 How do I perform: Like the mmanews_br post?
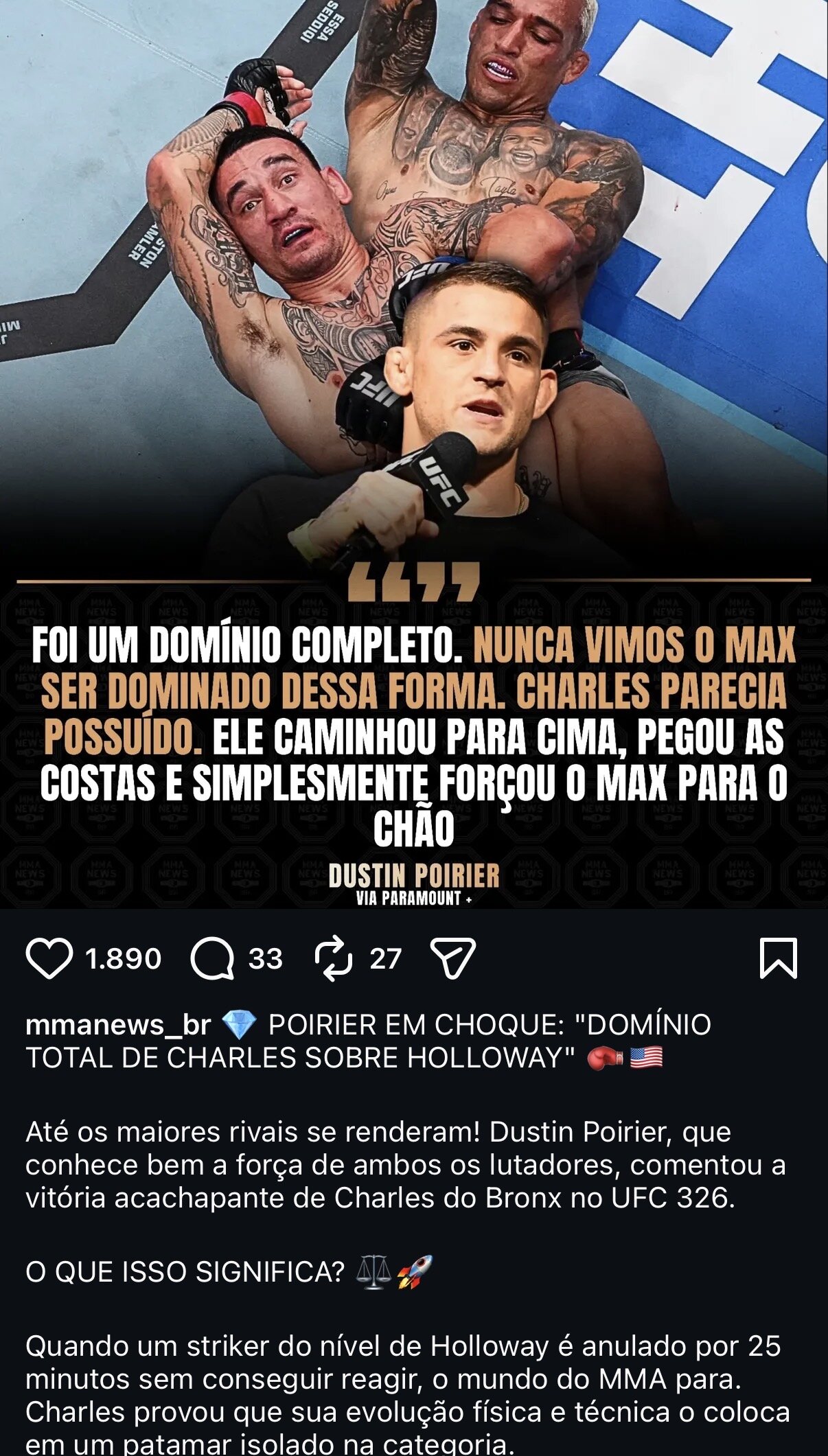click(49, 958)
